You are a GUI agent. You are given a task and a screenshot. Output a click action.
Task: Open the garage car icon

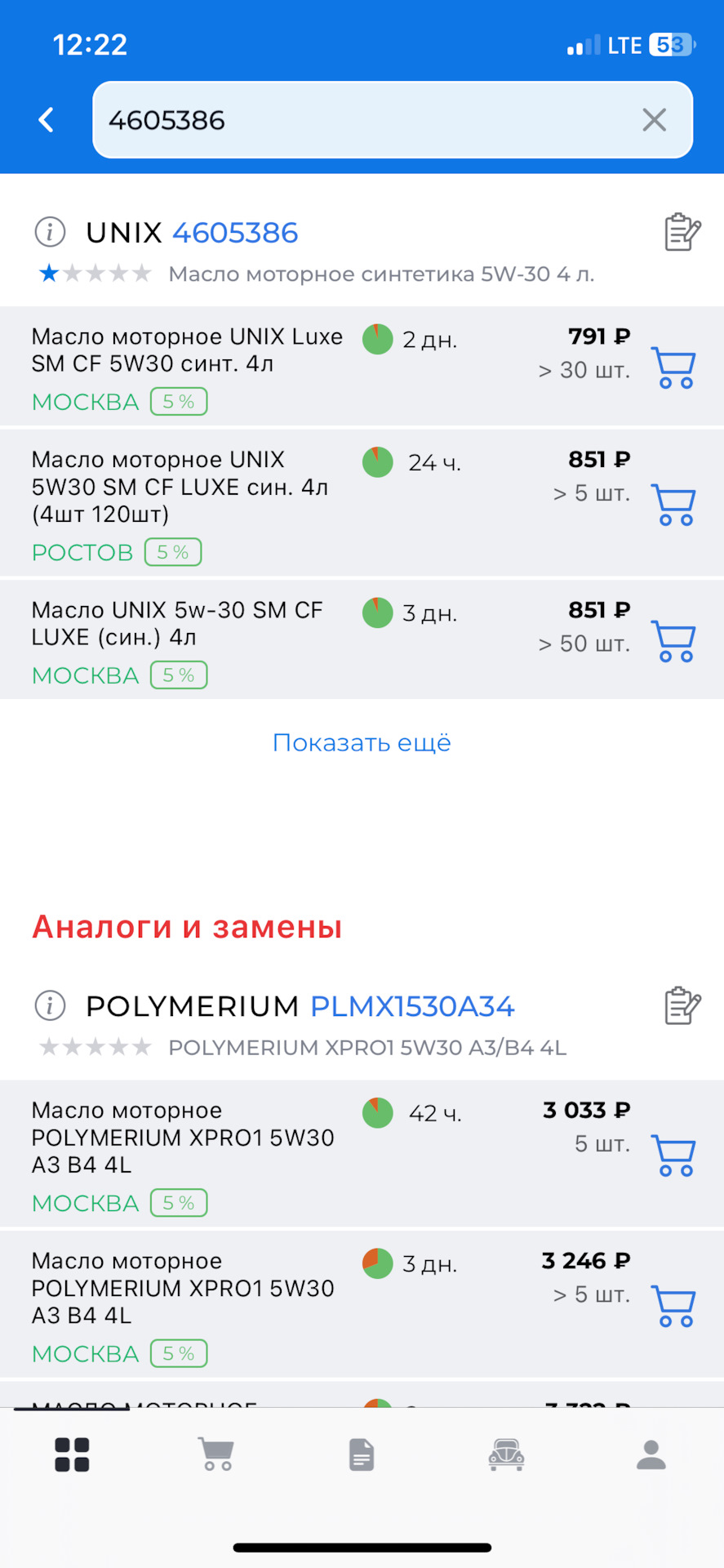506,1453
